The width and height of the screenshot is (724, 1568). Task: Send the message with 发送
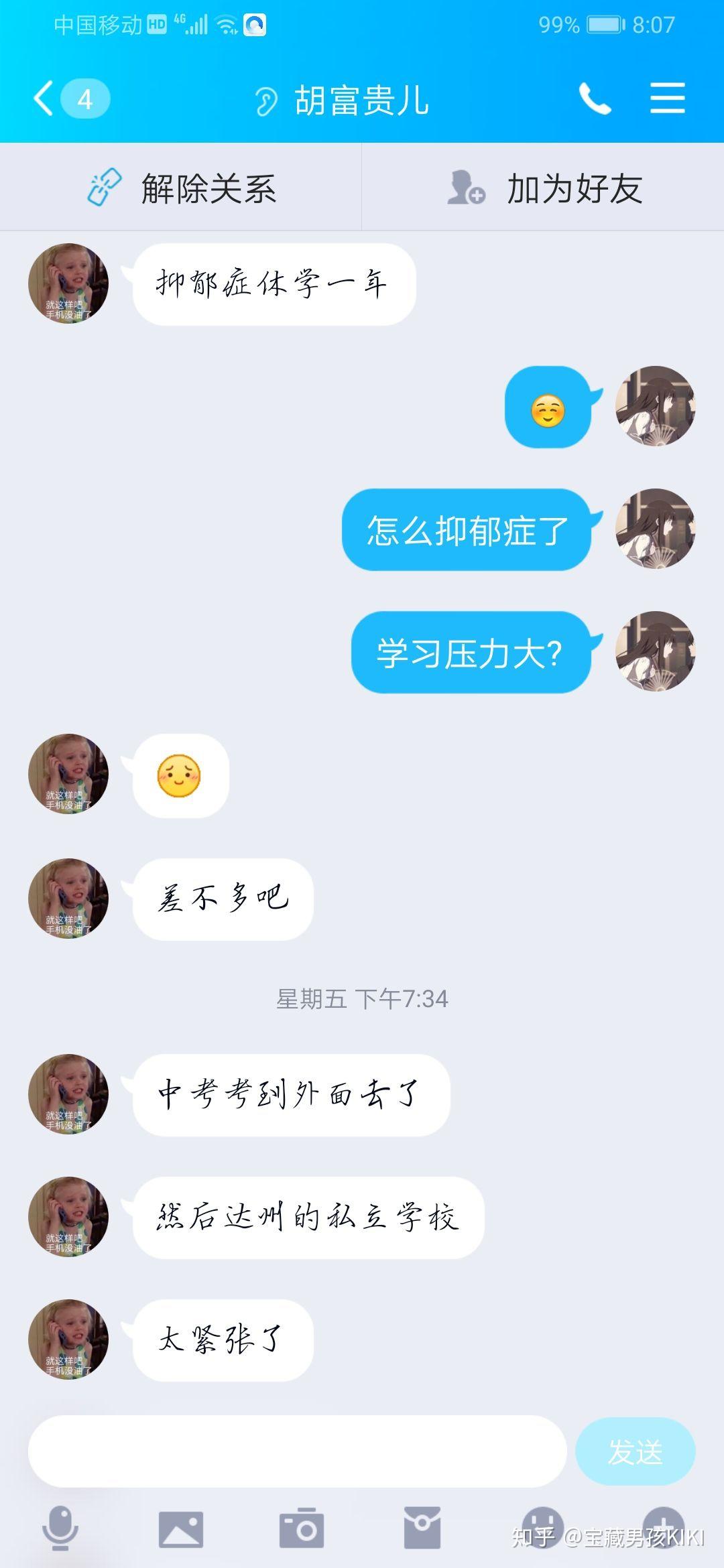click(x=635, y=1451)
